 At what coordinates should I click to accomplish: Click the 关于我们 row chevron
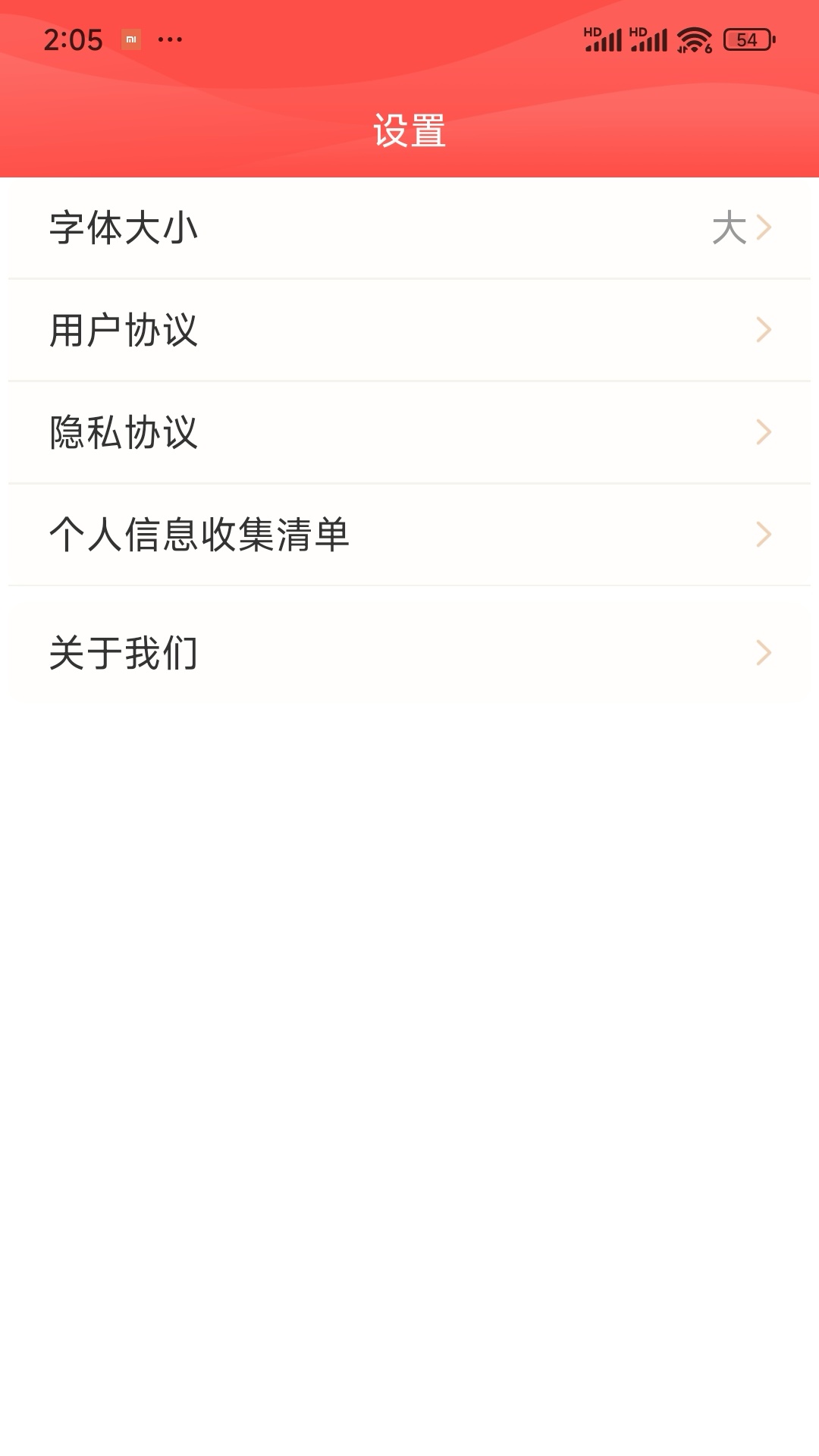click(764, 652)
